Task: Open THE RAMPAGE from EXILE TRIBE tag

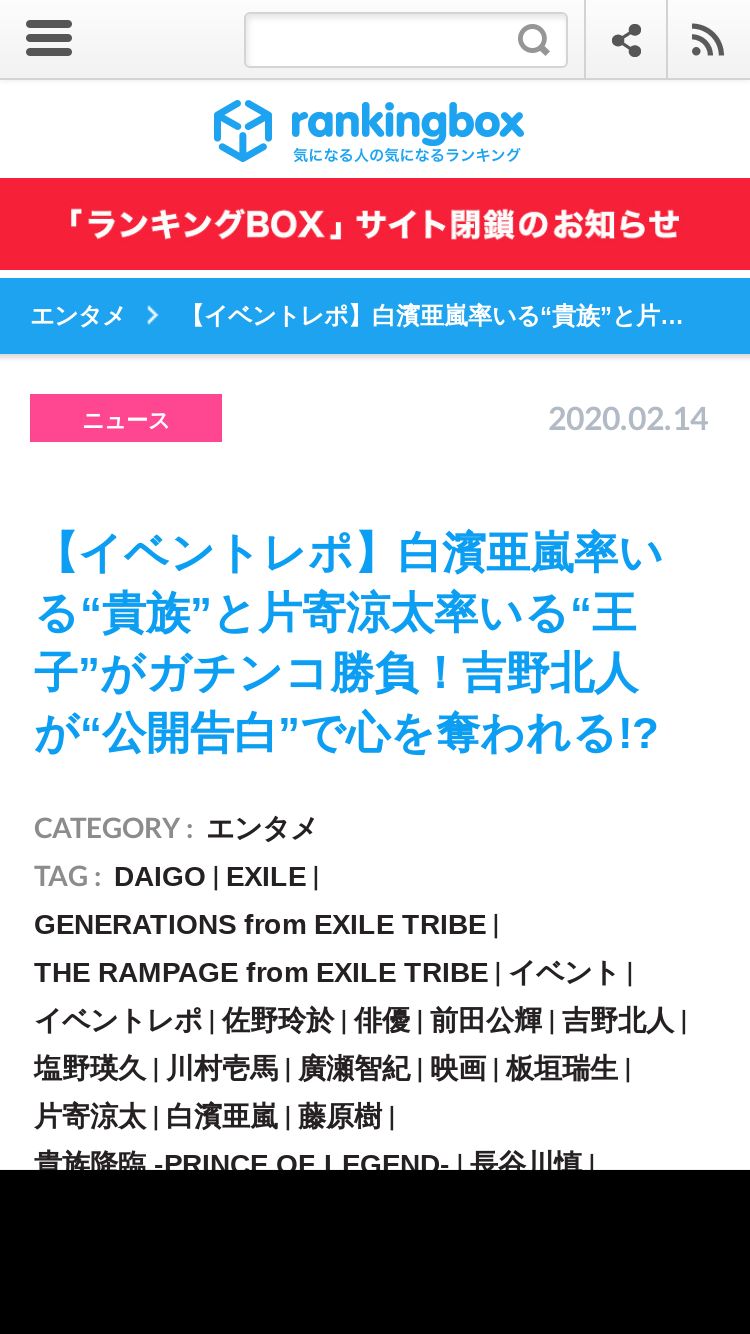Action: coord(261,972)
